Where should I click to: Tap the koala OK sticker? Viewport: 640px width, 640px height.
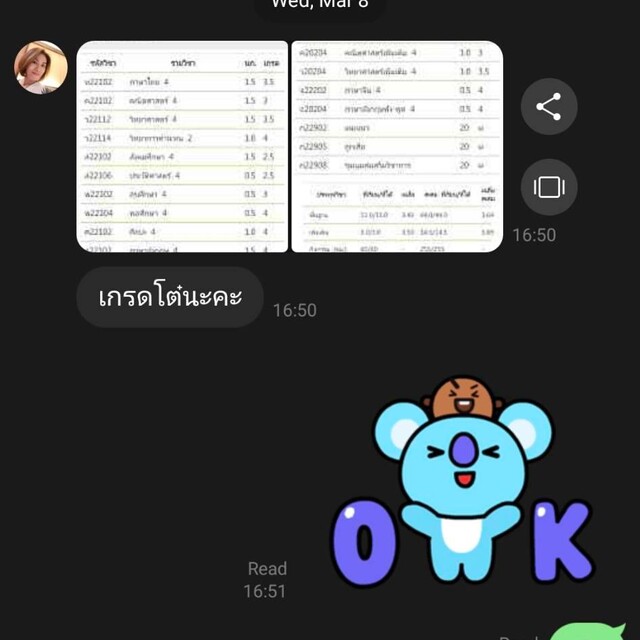(x=462, y=485)
